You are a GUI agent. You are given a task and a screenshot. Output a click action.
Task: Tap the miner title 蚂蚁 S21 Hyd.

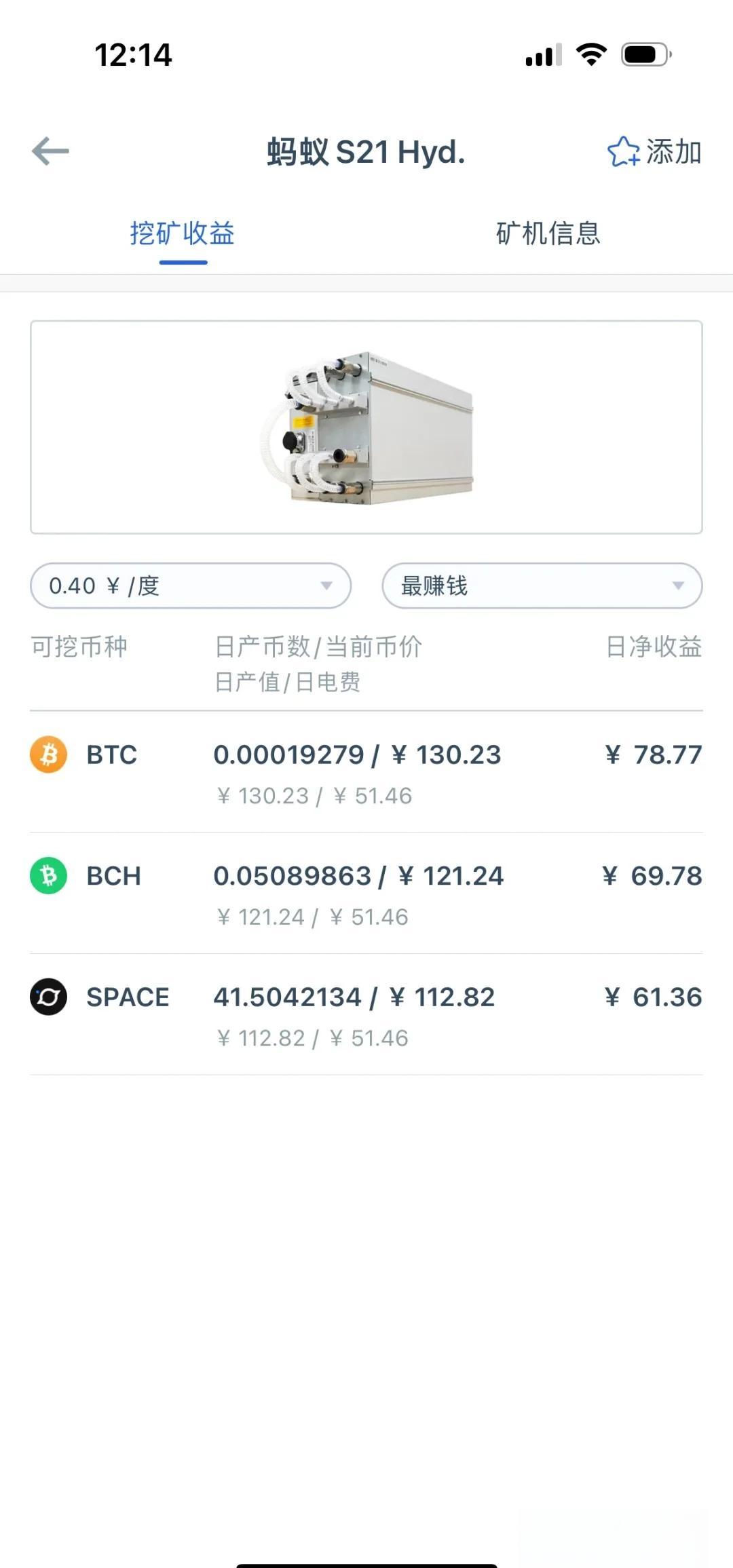366,152
